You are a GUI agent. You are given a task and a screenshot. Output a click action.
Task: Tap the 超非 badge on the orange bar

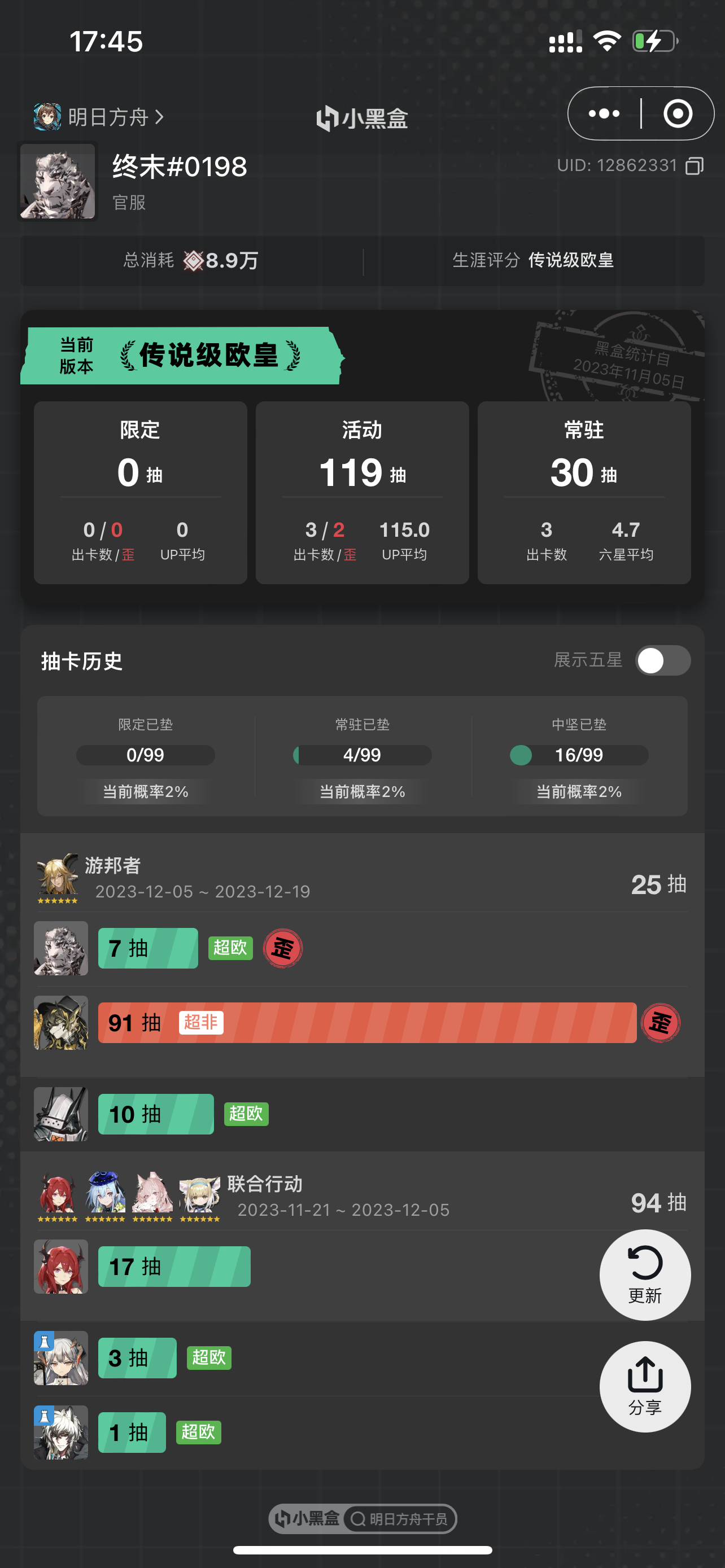[x=201, y=1023]
